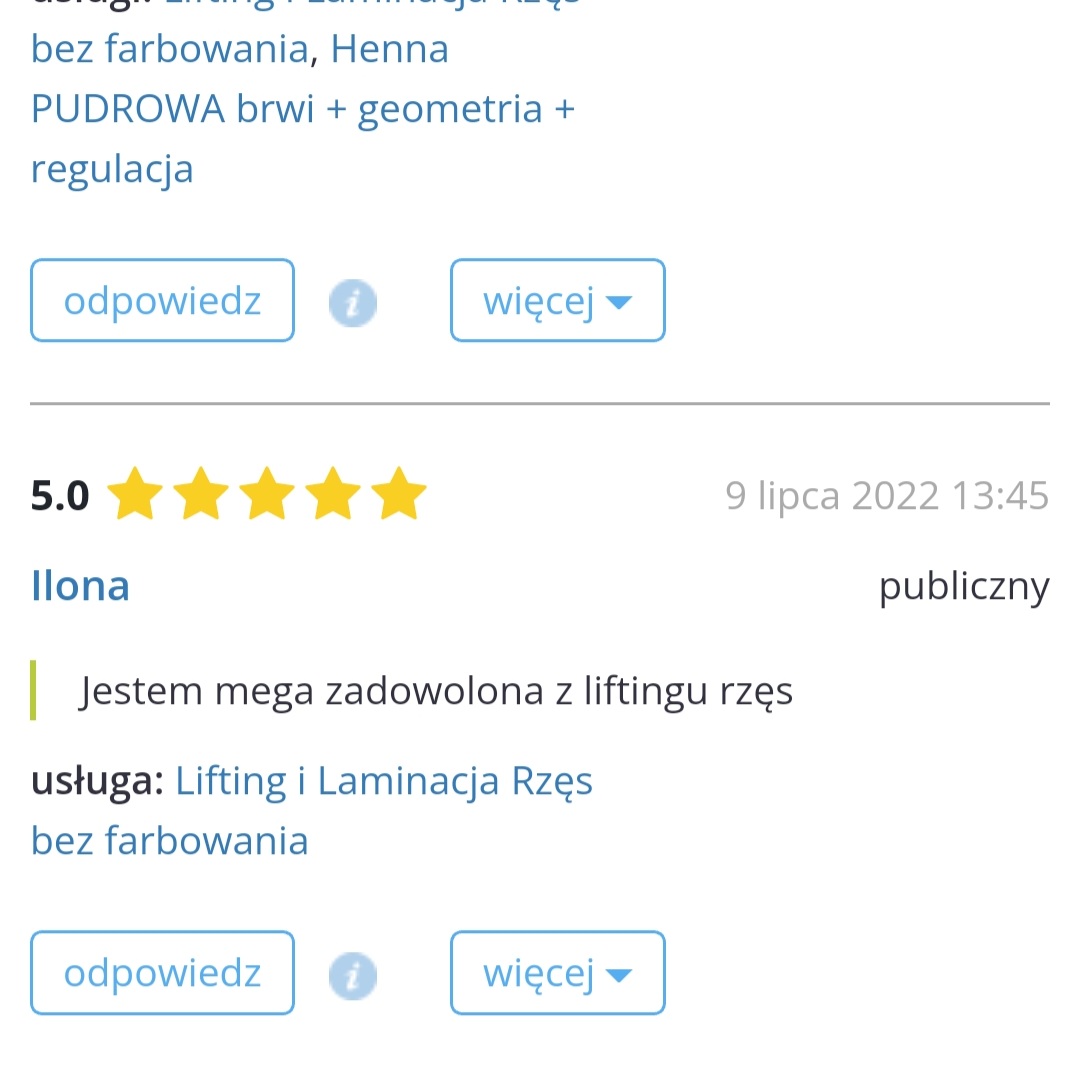Tap info icon below Henna PUDROWA review

[x=353, y=304]
